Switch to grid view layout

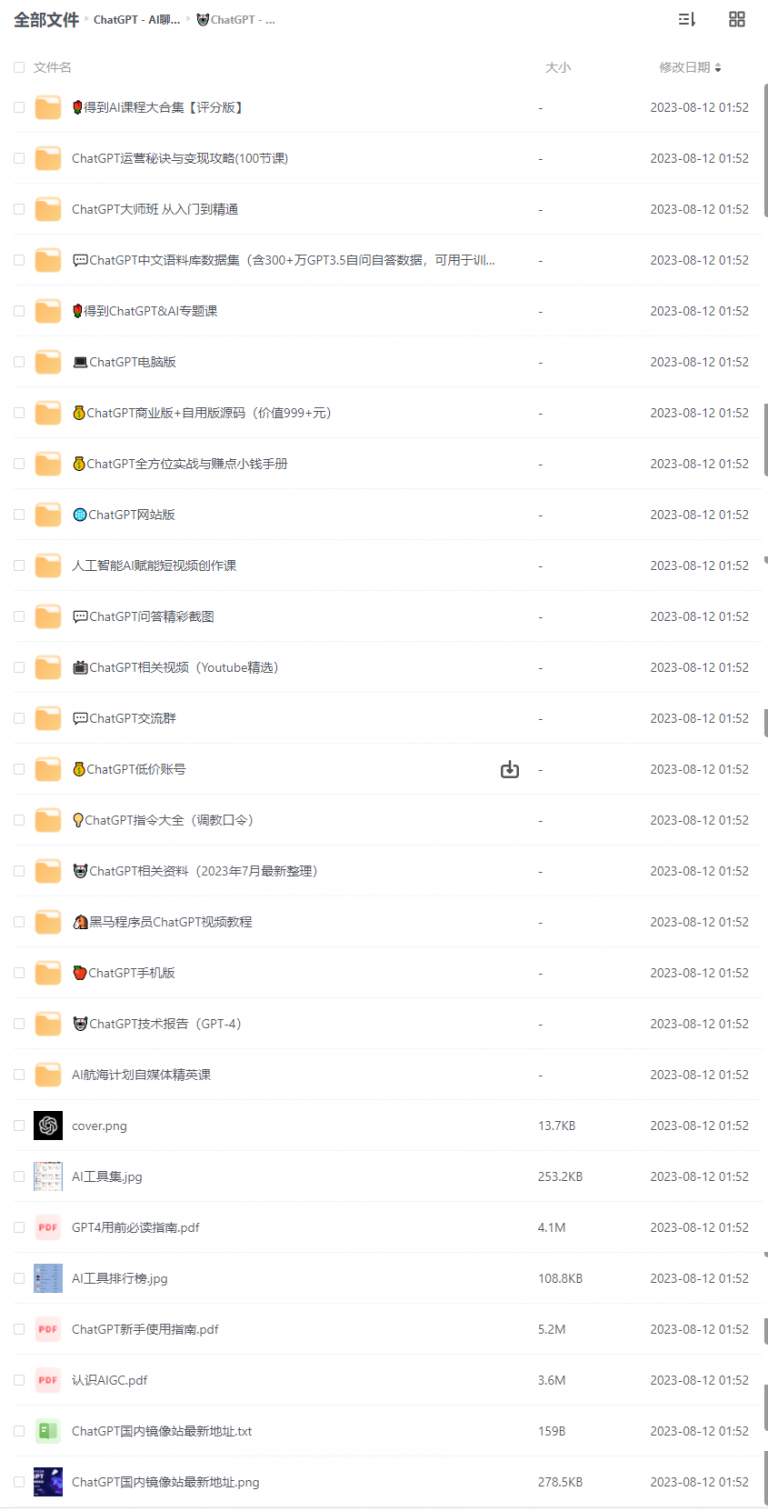tap(737, 19)
